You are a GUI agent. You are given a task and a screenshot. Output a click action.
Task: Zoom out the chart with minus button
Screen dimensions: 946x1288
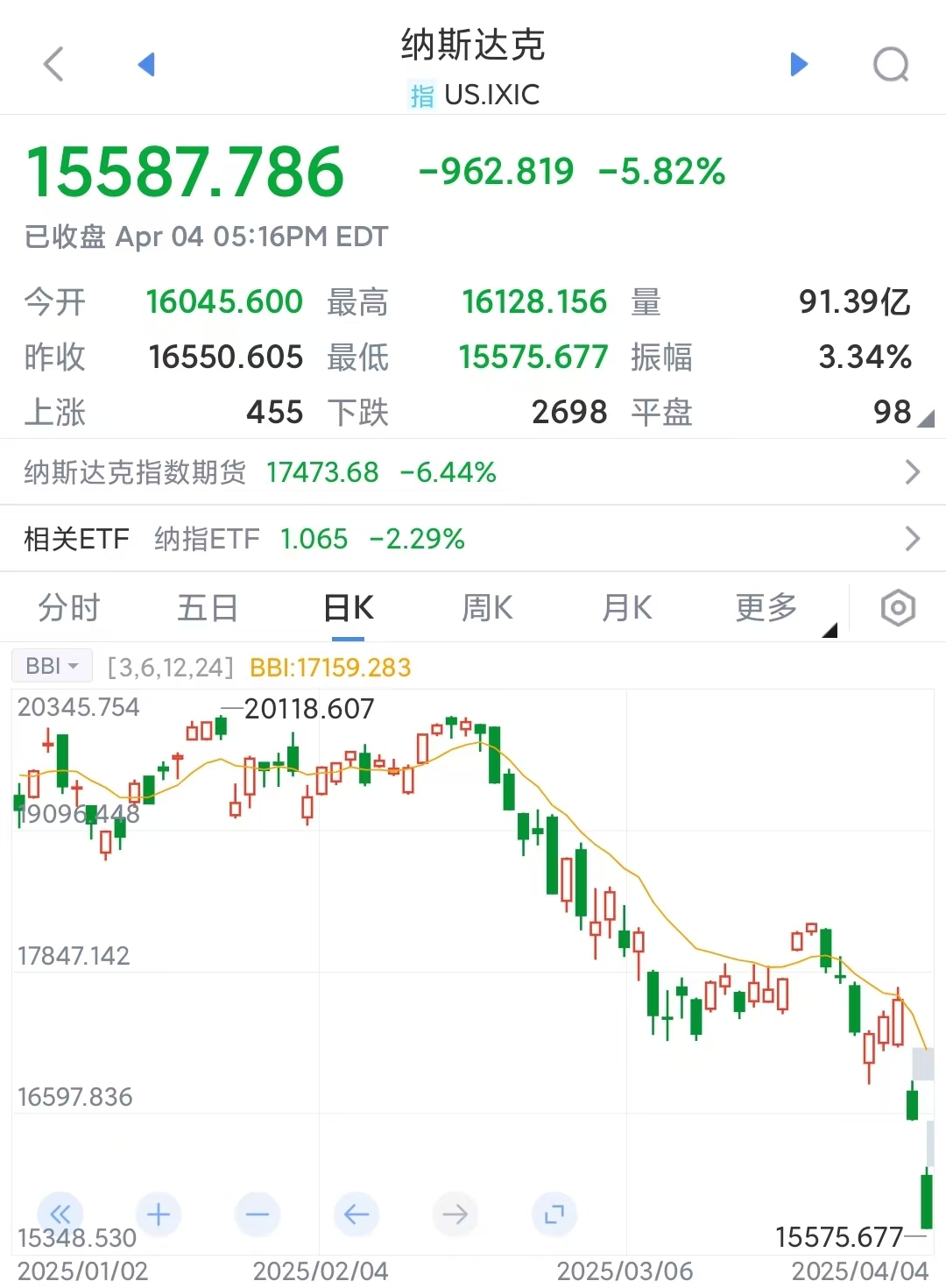tap(258, 1214)
